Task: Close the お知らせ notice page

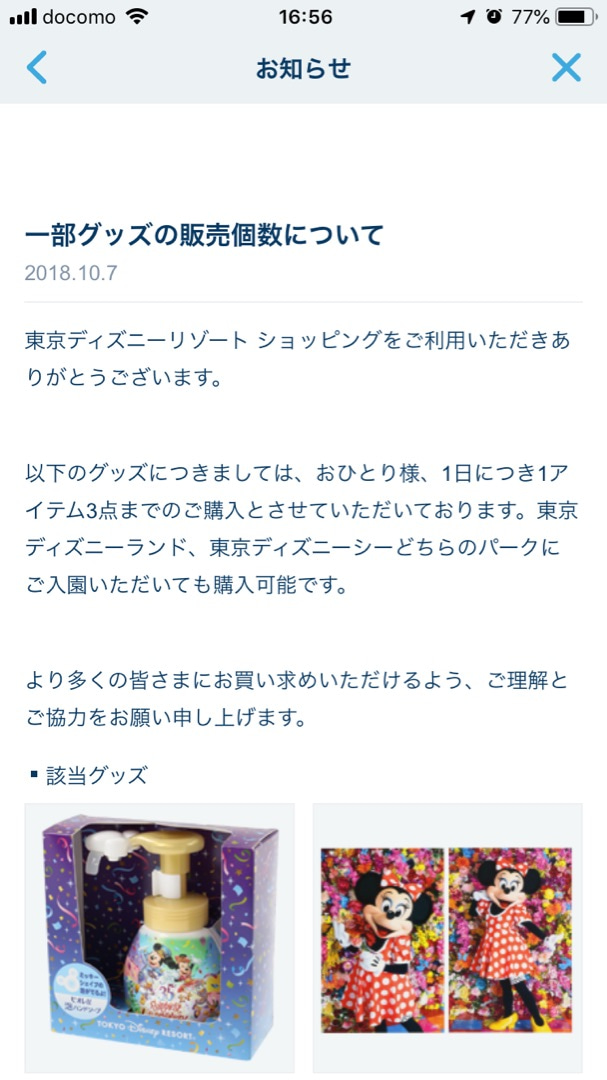Action: tap(566, 68)
